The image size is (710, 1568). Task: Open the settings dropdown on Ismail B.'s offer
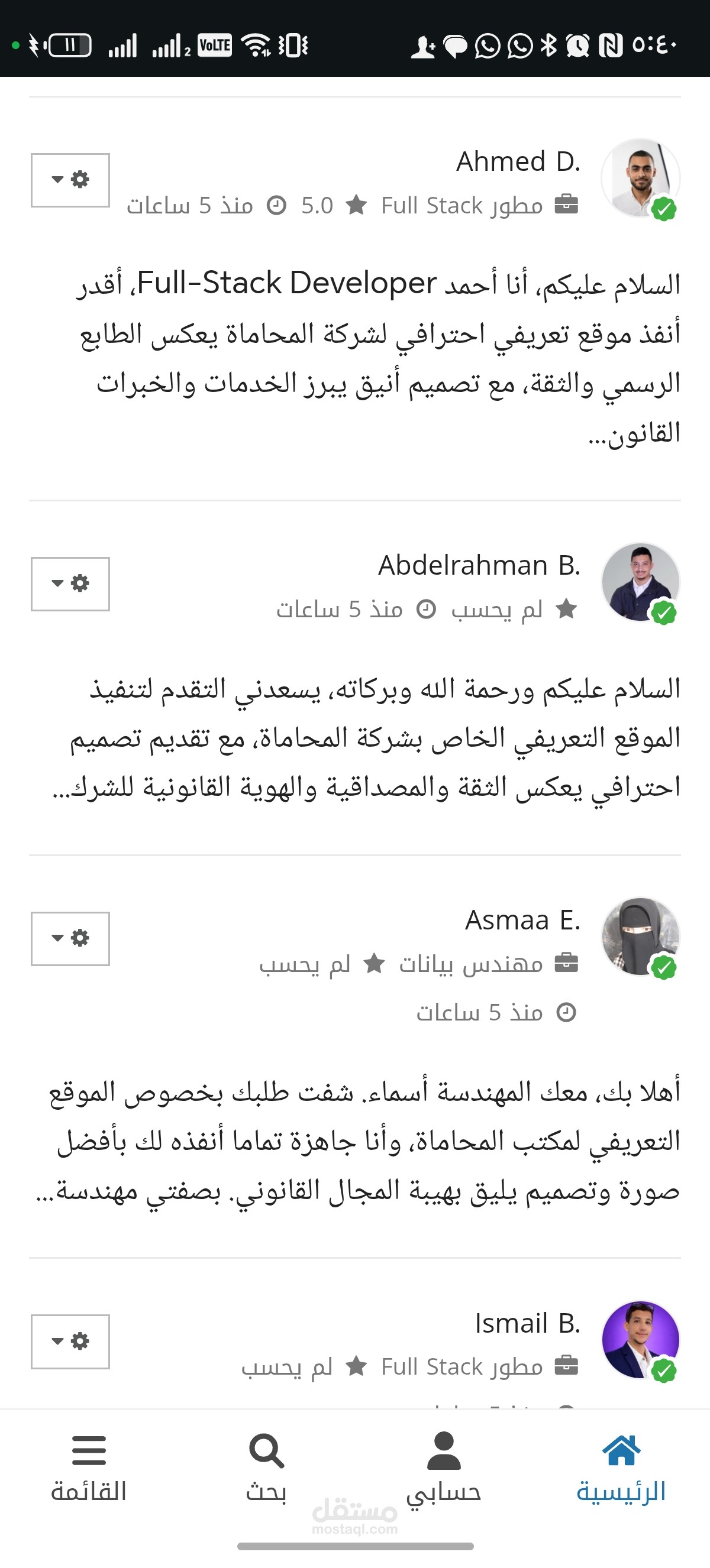click(70, 1341)
